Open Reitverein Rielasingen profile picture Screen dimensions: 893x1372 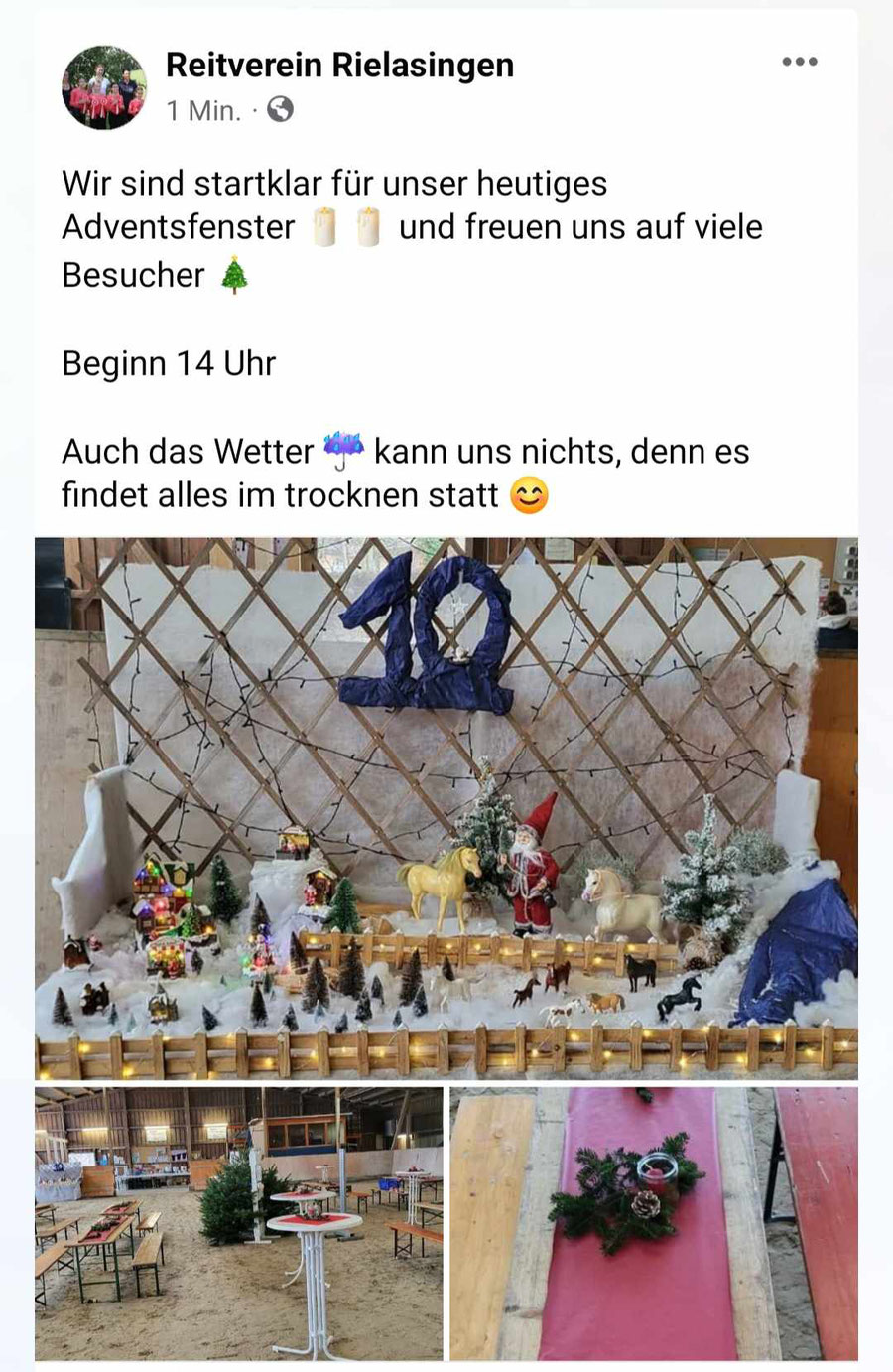(103, 87)
